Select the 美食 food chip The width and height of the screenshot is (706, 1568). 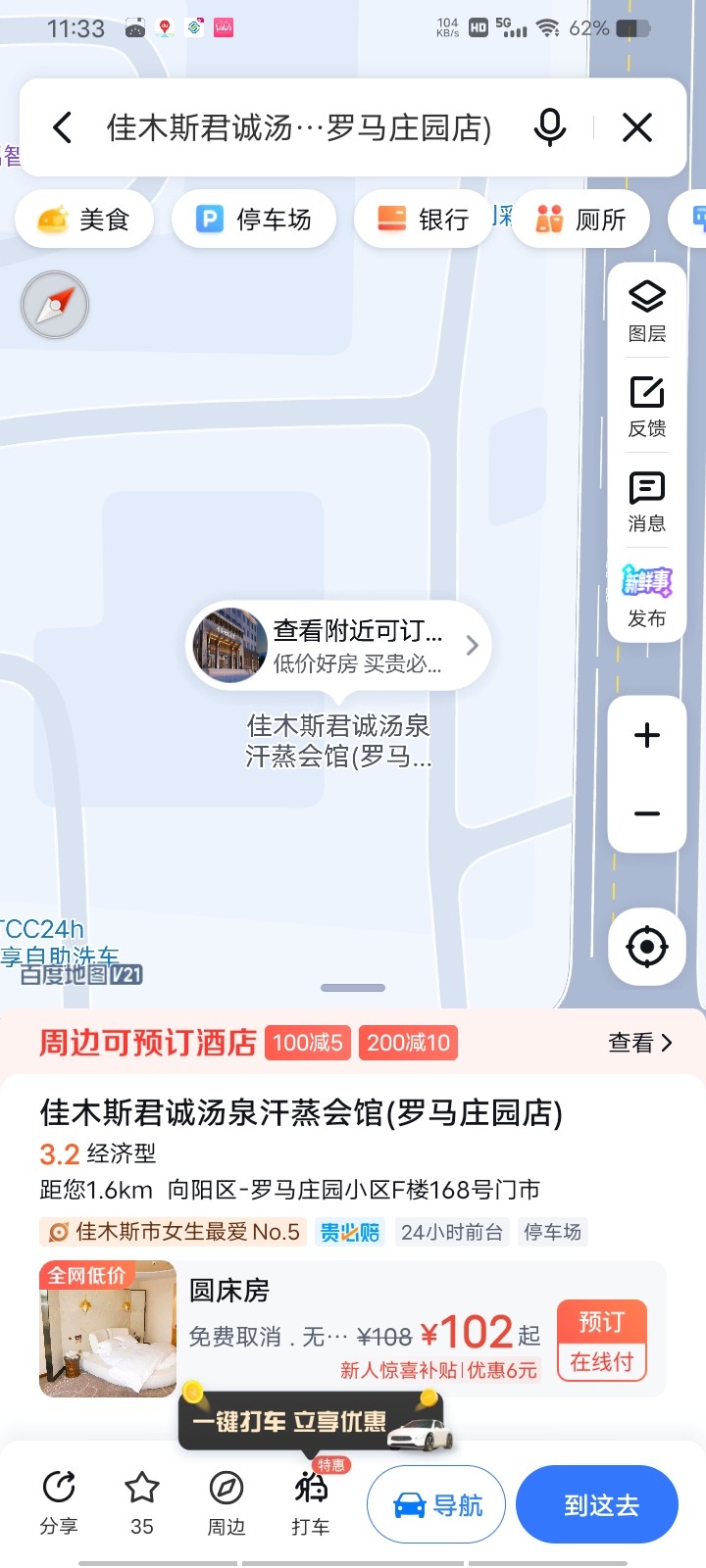[x=84, y=220]
